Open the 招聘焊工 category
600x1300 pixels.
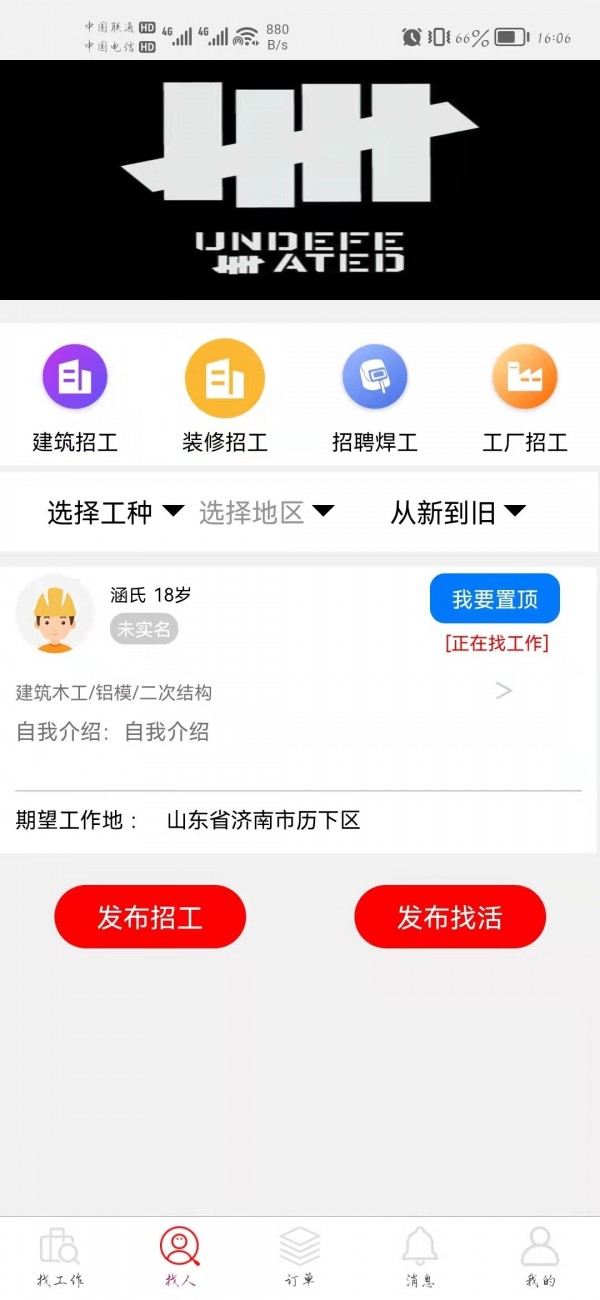pos(375,397)
